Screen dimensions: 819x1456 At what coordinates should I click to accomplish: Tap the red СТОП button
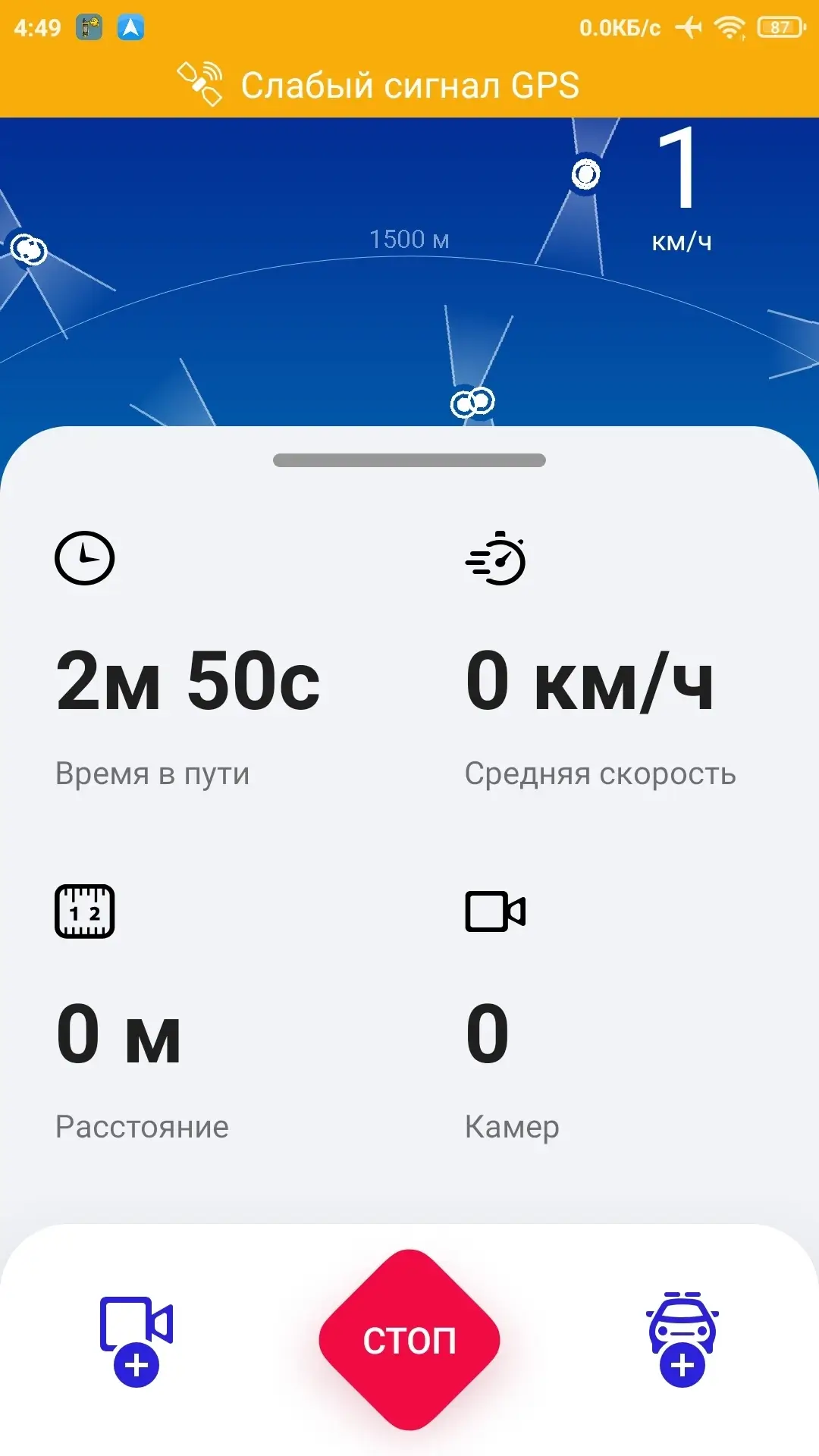[x=409, y=1340]
